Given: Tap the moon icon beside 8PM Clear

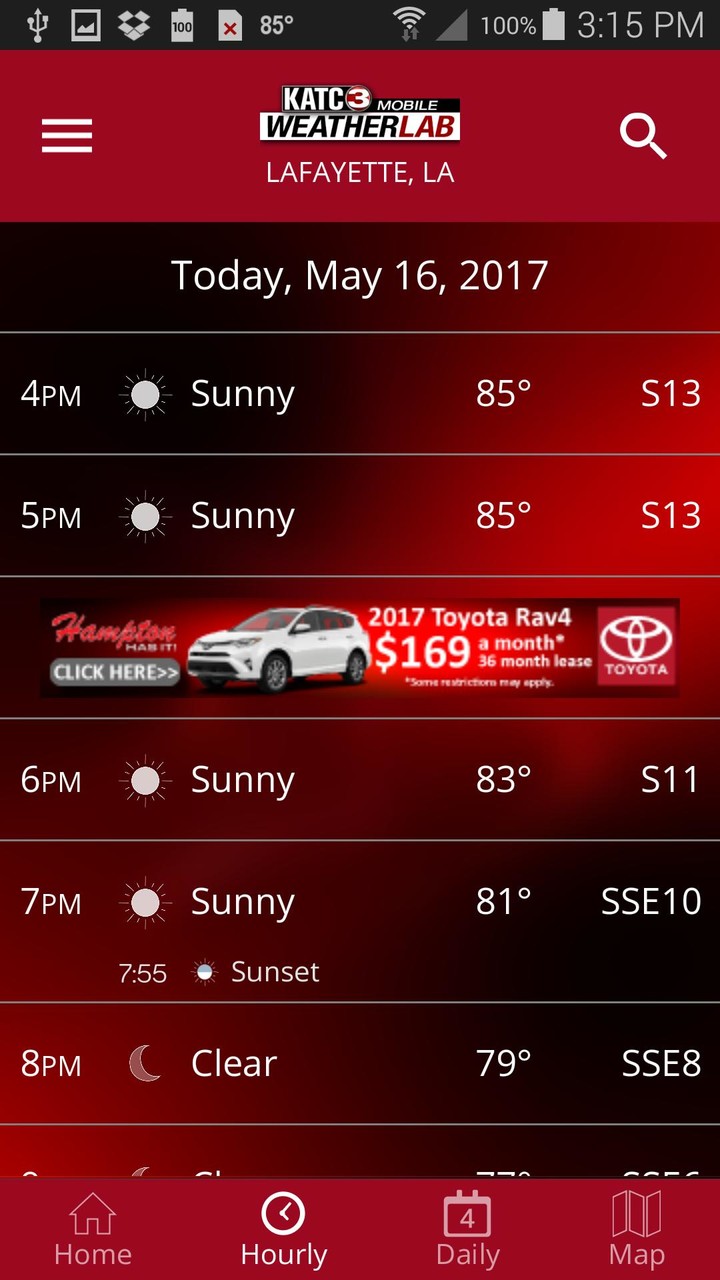Looking at the screenshot, I should (x=144, y=1062).
